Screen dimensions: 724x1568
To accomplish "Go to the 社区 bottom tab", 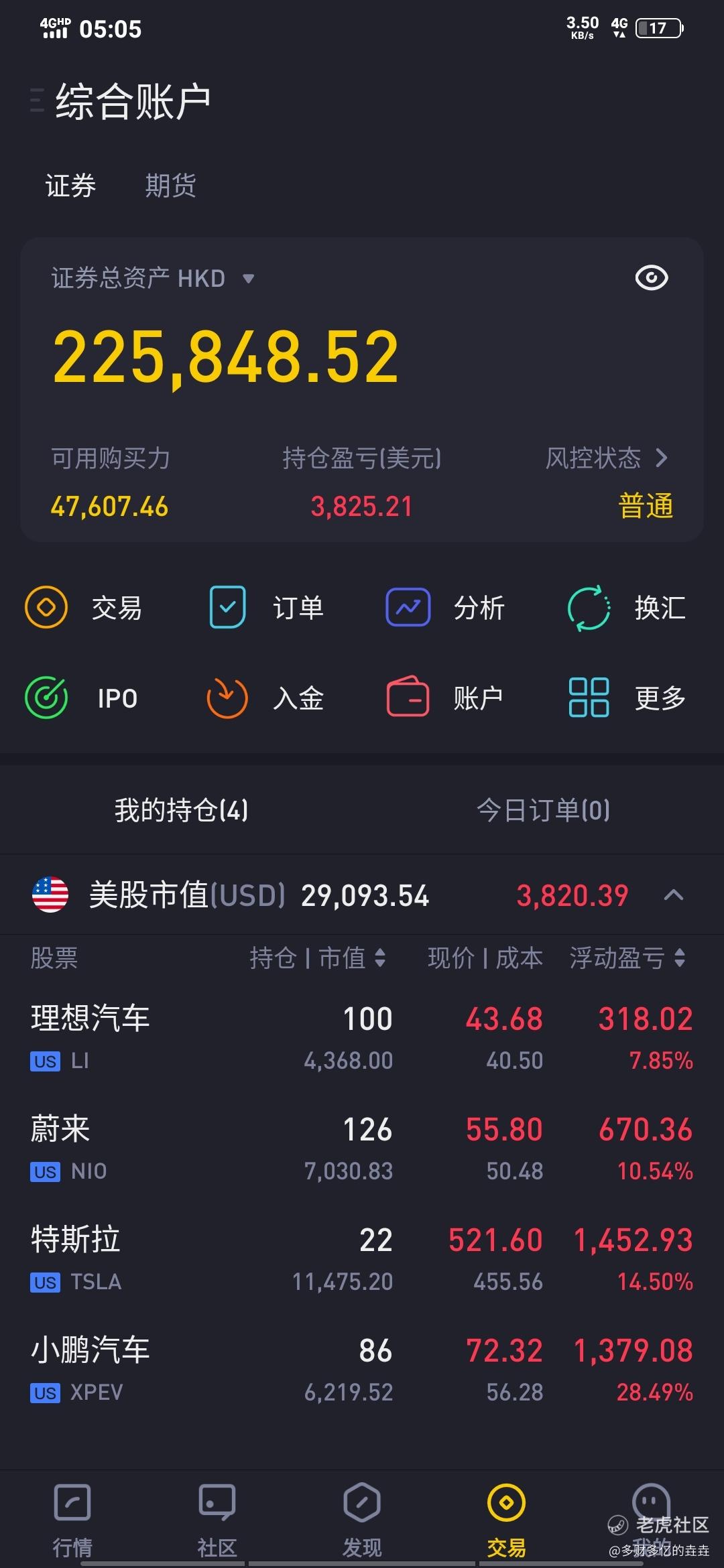I will (217, 1520).
